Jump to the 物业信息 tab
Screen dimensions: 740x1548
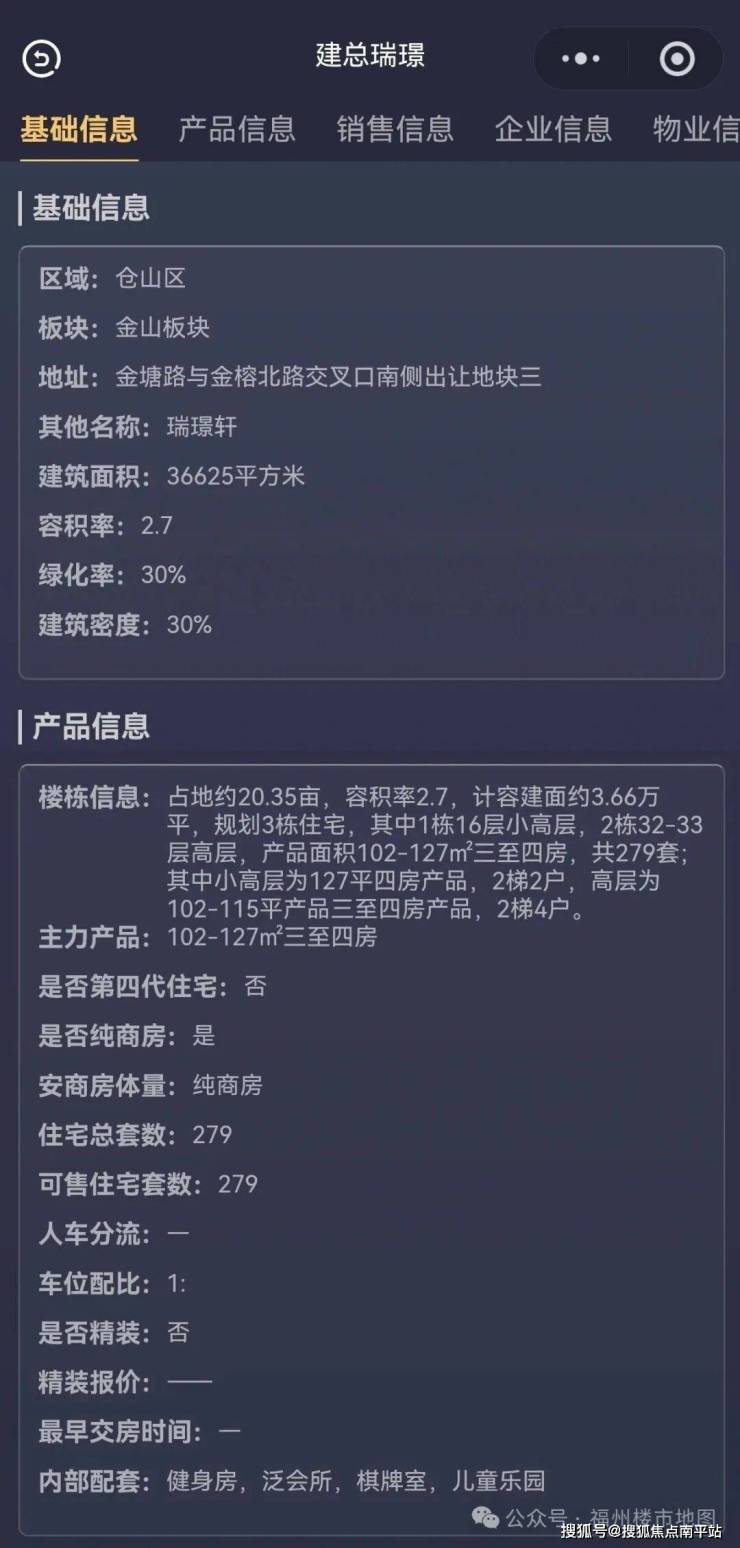696,129
